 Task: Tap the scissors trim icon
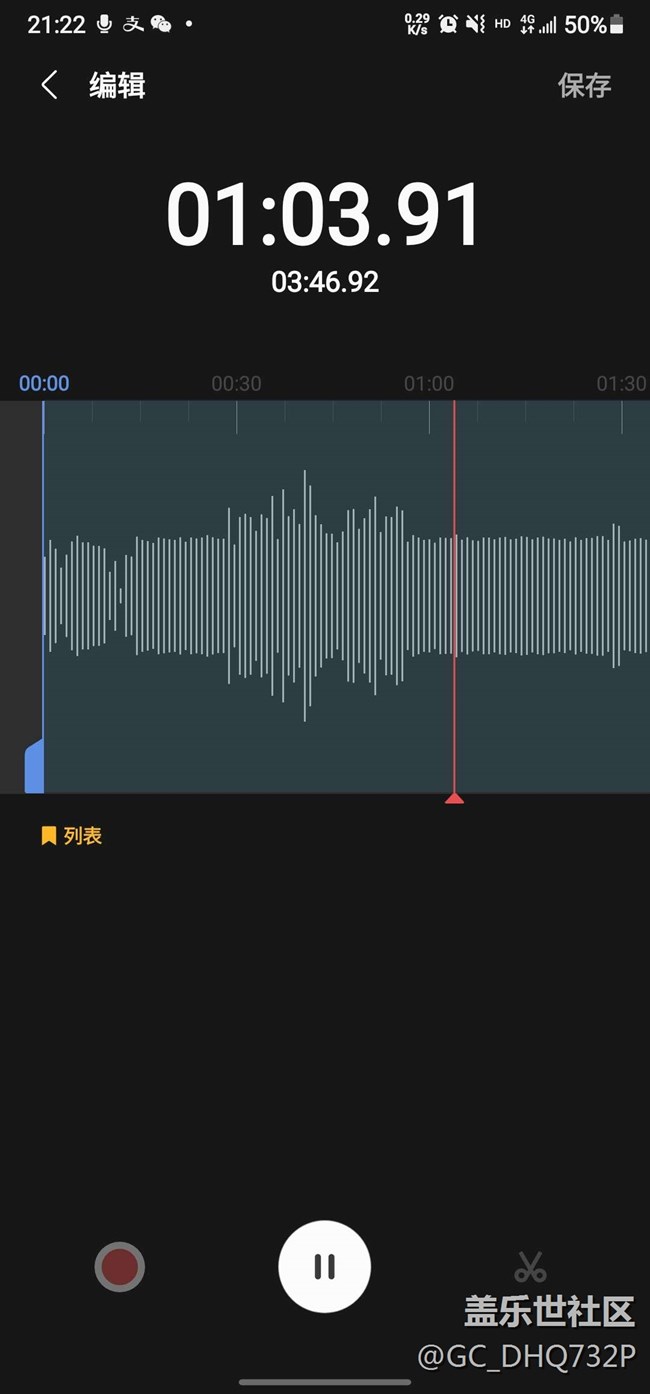tap(530, 1266)
